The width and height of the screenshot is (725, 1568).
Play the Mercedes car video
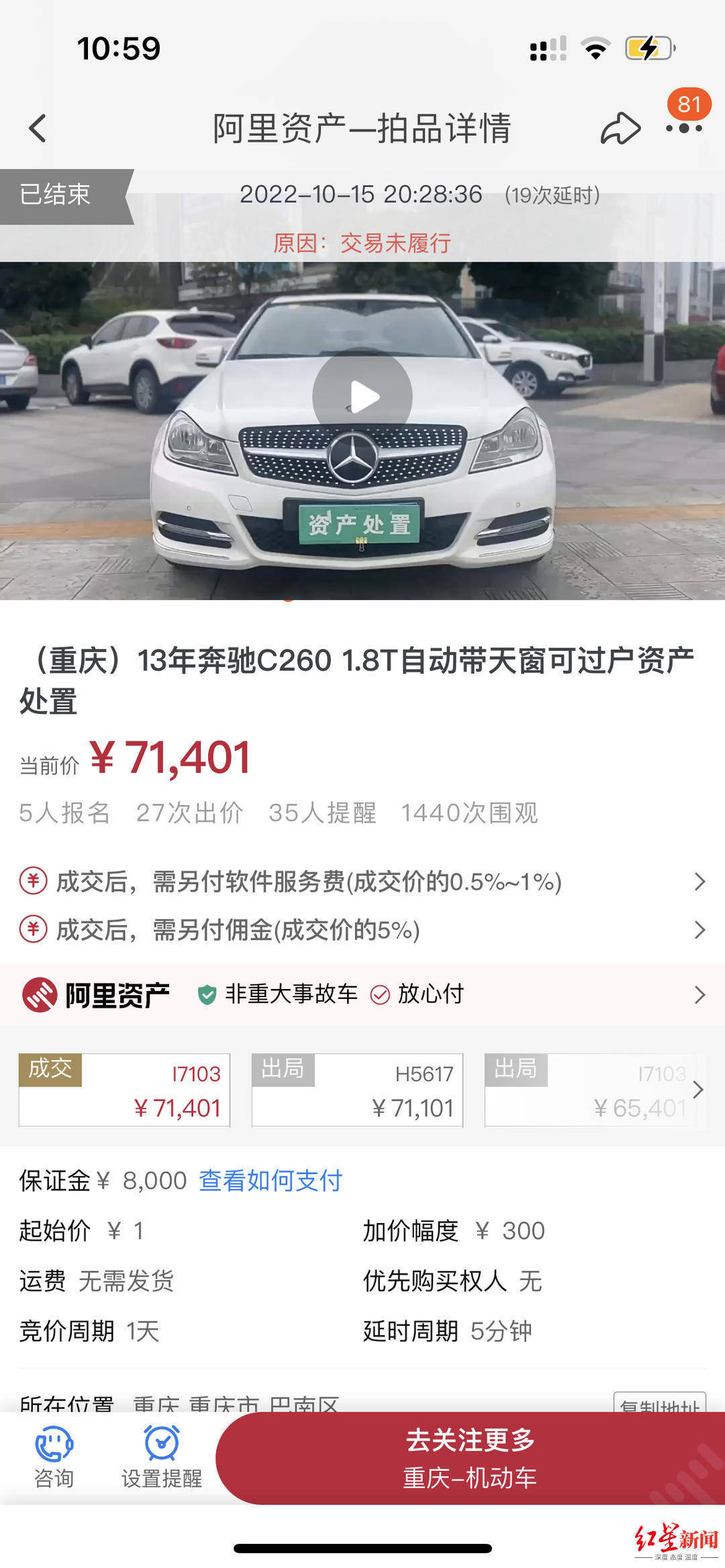click(362, 397)
